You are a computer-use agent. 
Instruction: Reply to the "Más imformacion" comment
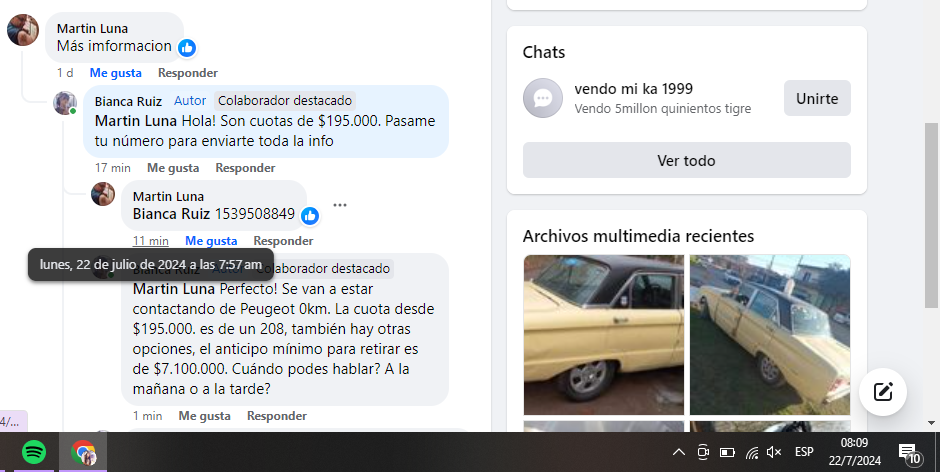[x=187, y=73]
